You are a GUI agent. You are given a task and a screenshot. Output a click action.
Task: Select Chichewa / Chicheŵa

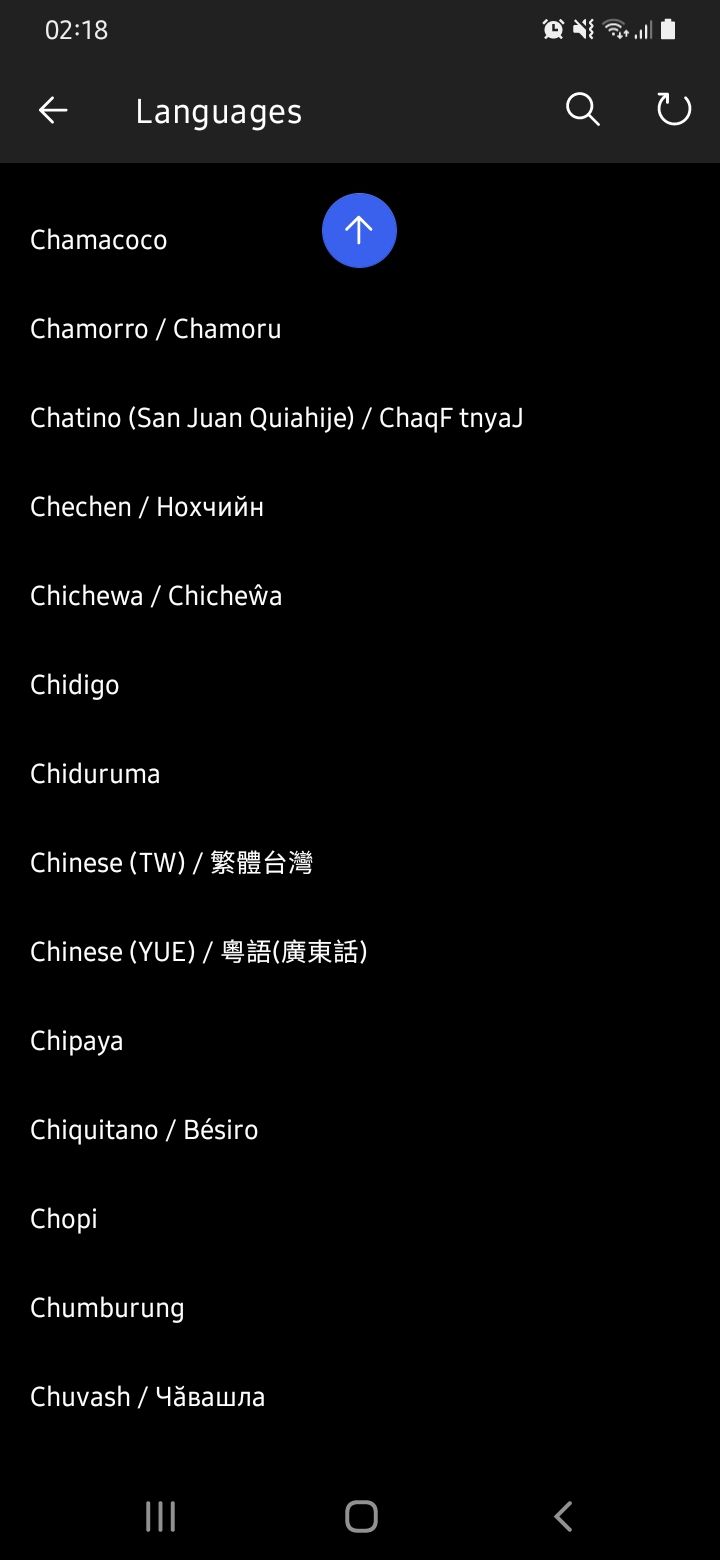(x=156, y=596)
